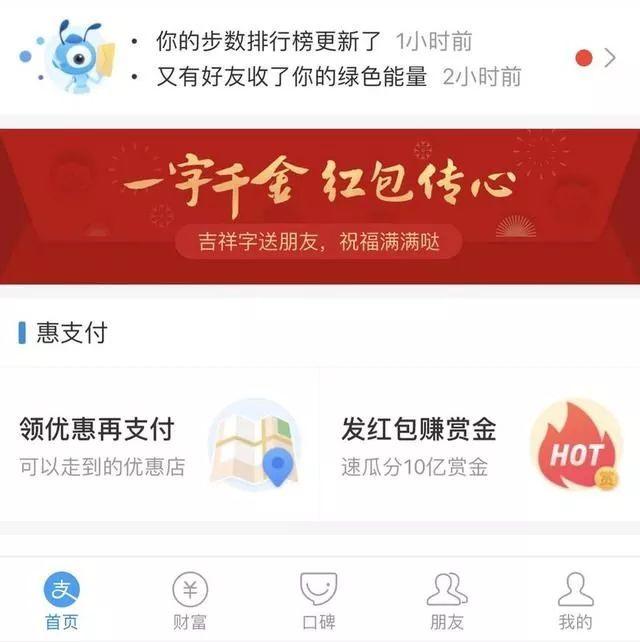
Task: Open 发红包赚赏金 card
Action: point(480,445)
